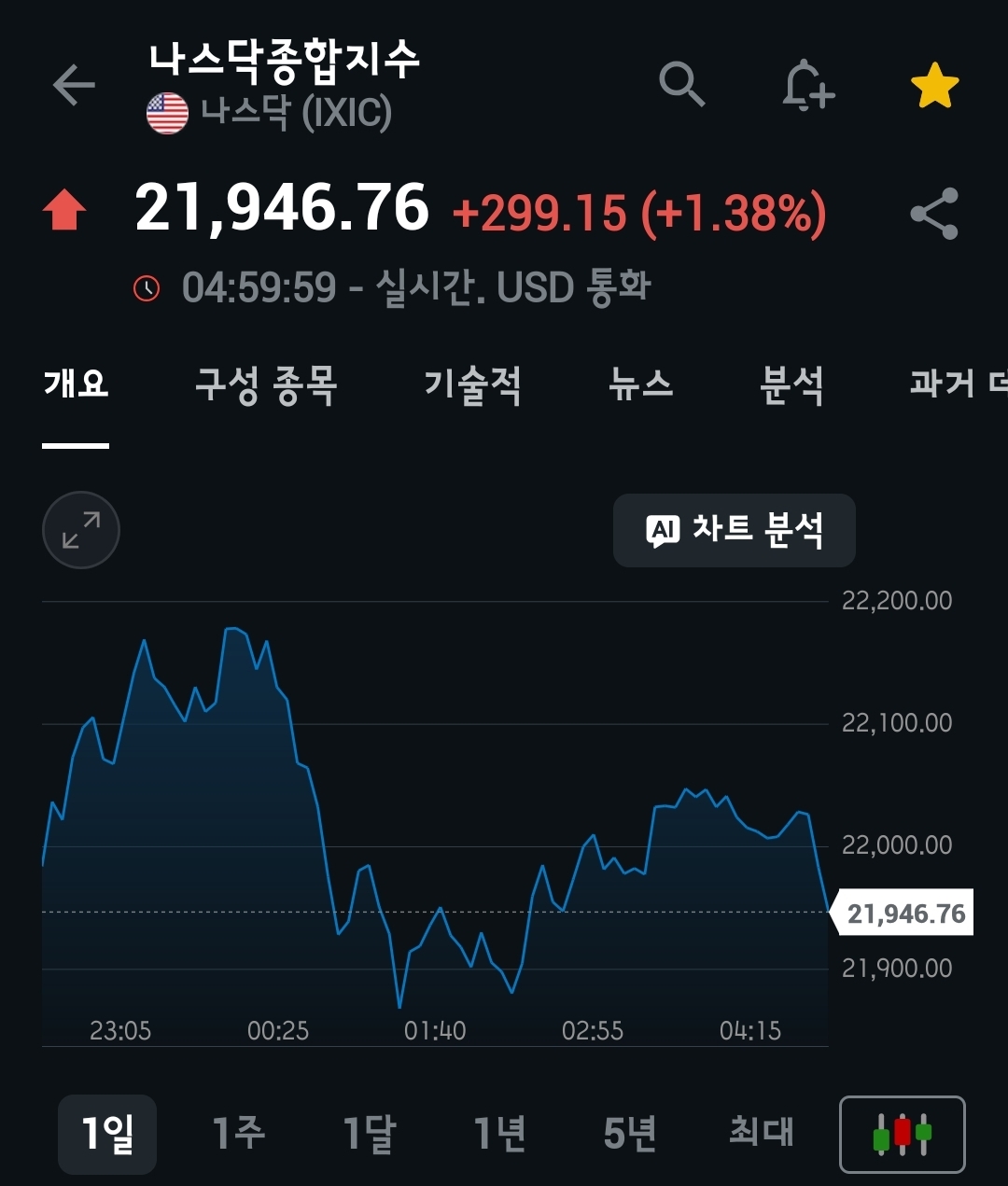The width and height of the screenshot is (1008, 1186).
Task: Share the Nasdaq index quote
Action: tap(934, 214)
